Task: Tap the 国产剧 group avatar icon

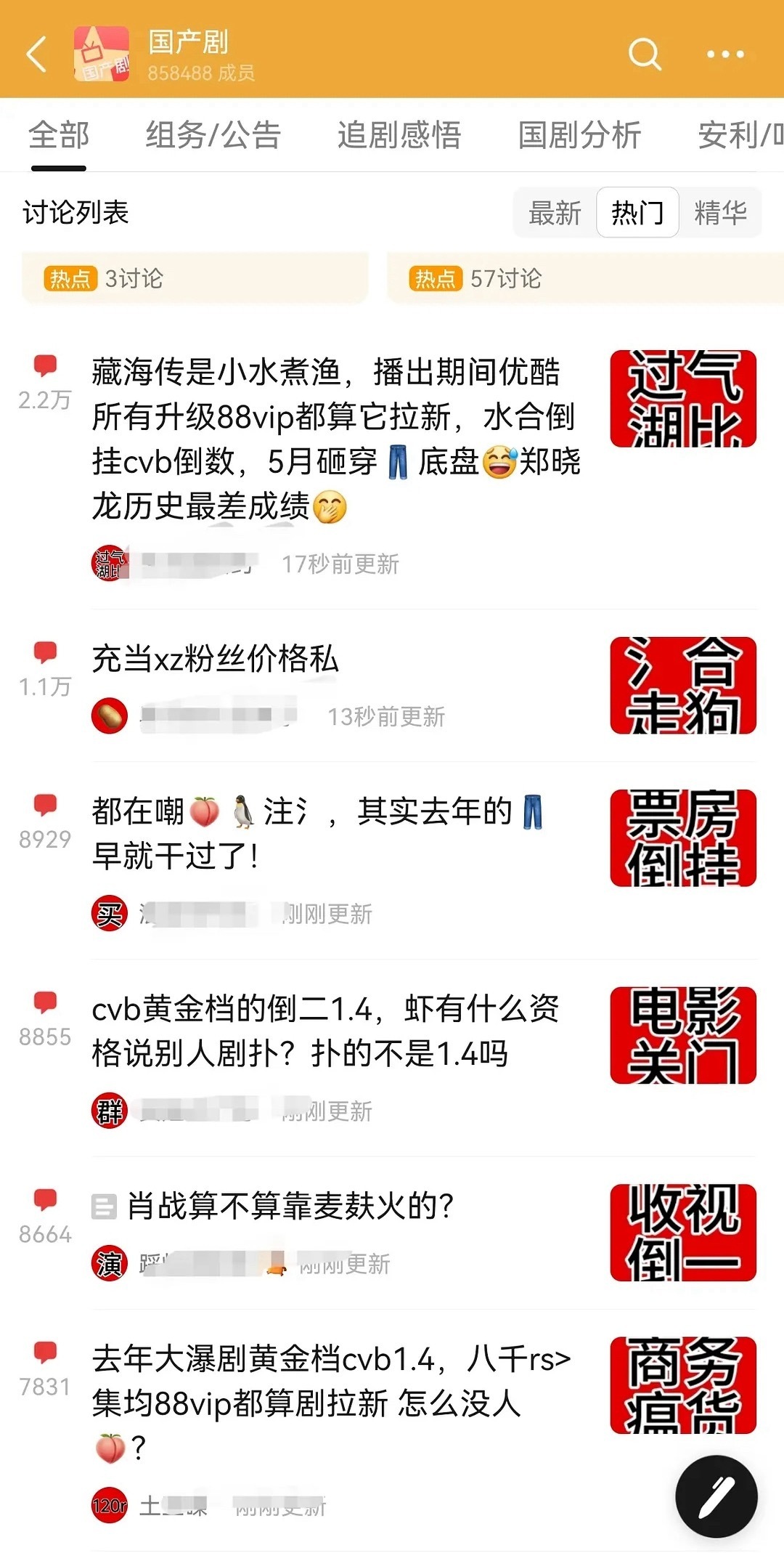Action: (x=102, y=54)
